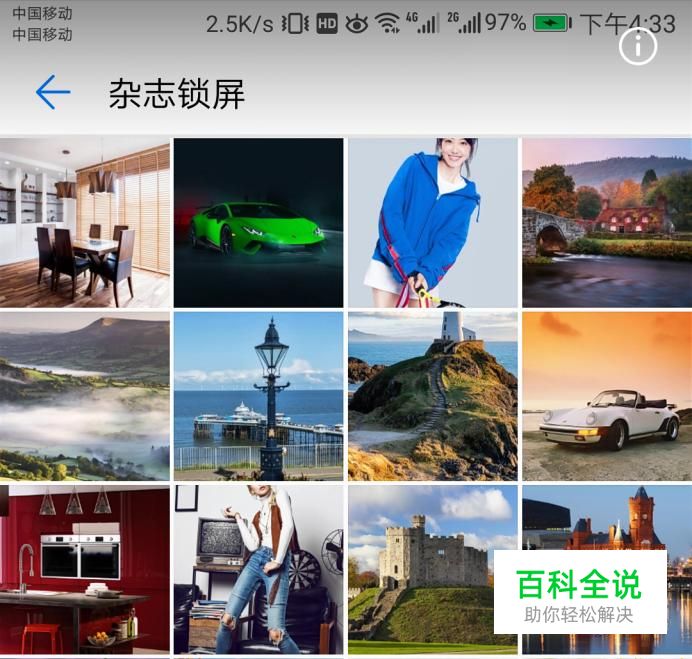Go back from the 杂志锁屏 screen
Image resolution: width=692 pixels, height=659 pixels.
pos(53,93)
